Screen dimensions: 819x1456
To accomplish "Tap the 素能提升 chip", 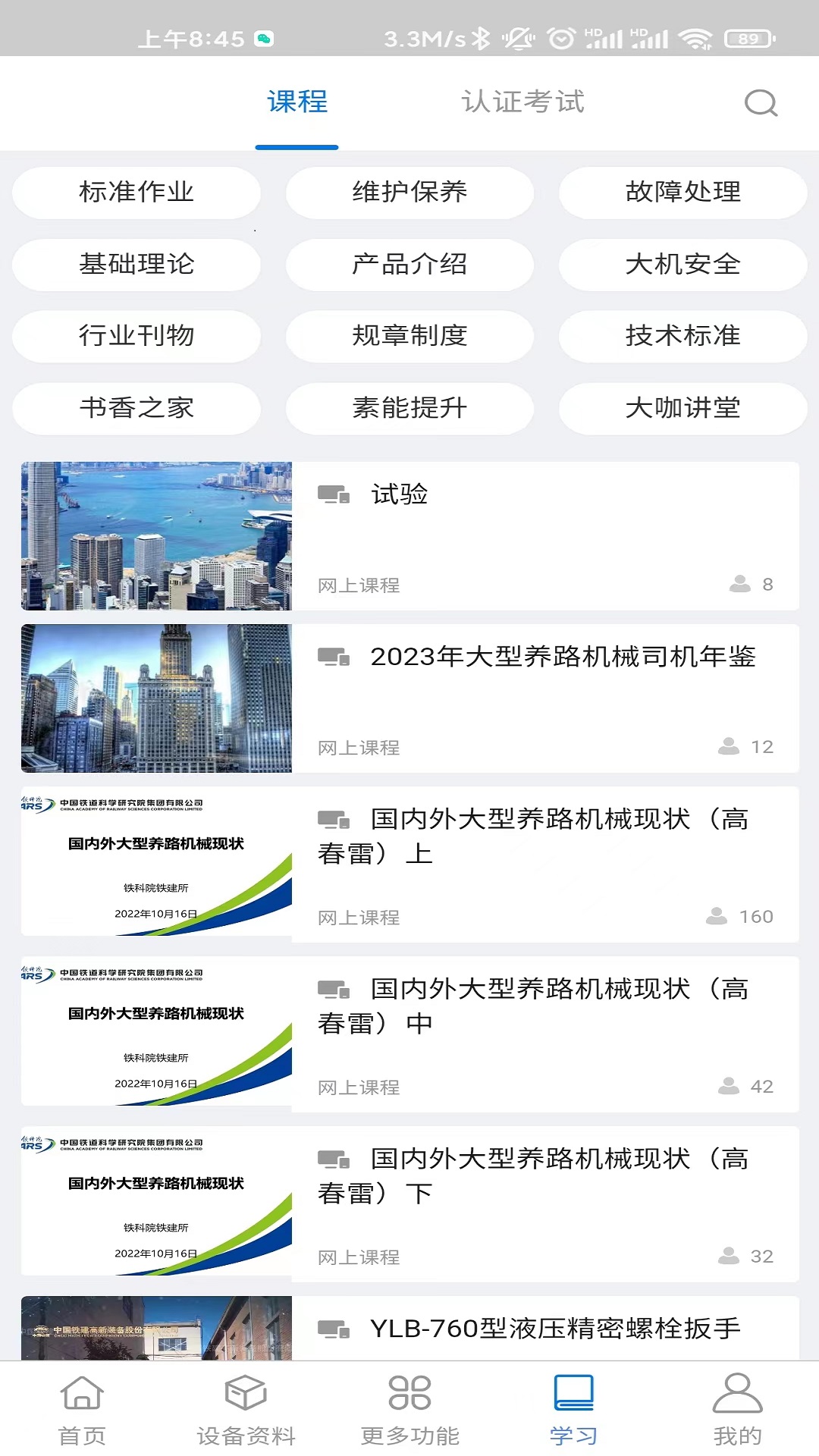I will click(409, 408).
